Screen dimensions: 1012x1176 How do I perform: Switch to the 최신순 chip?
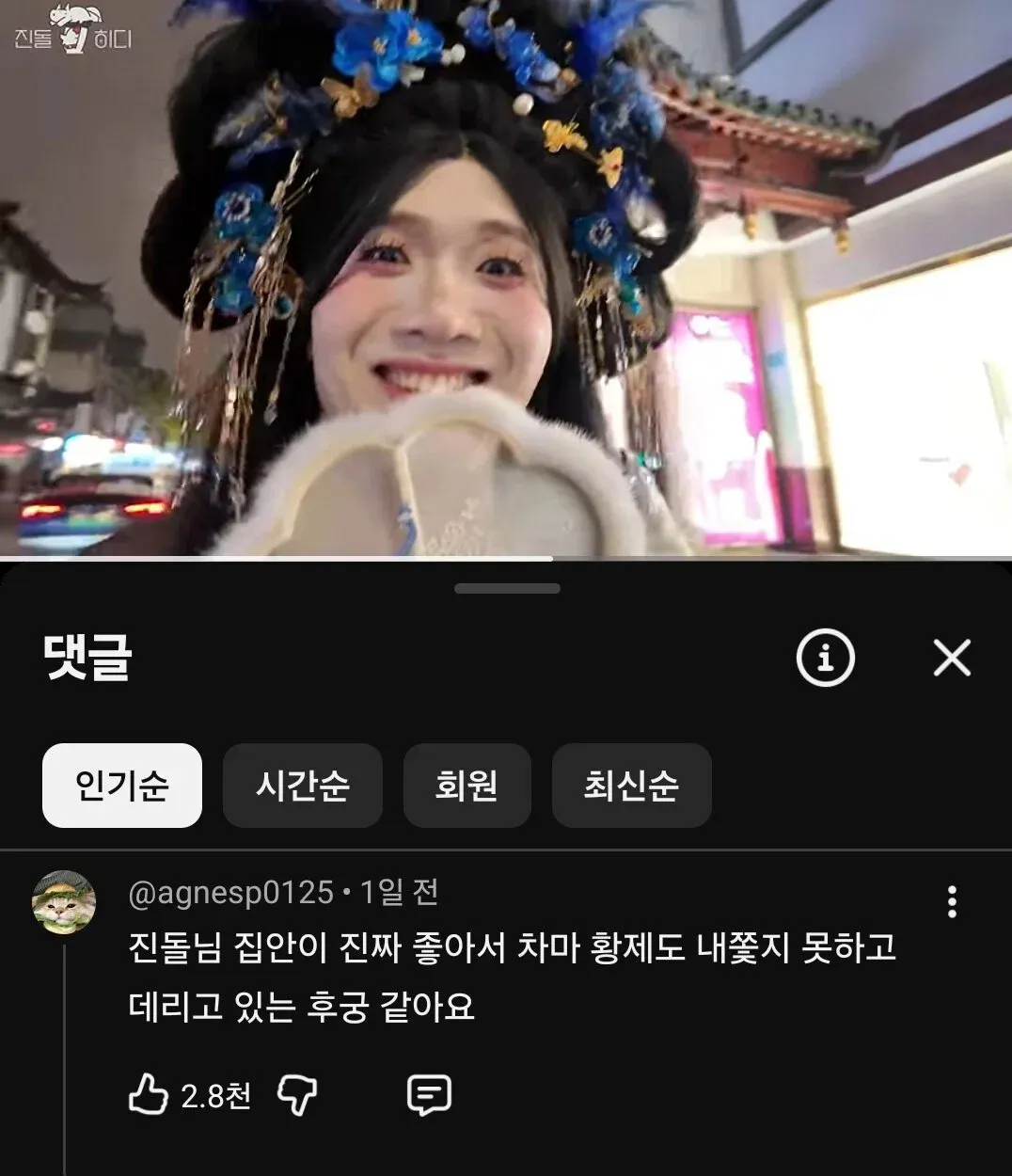(632, 786)
